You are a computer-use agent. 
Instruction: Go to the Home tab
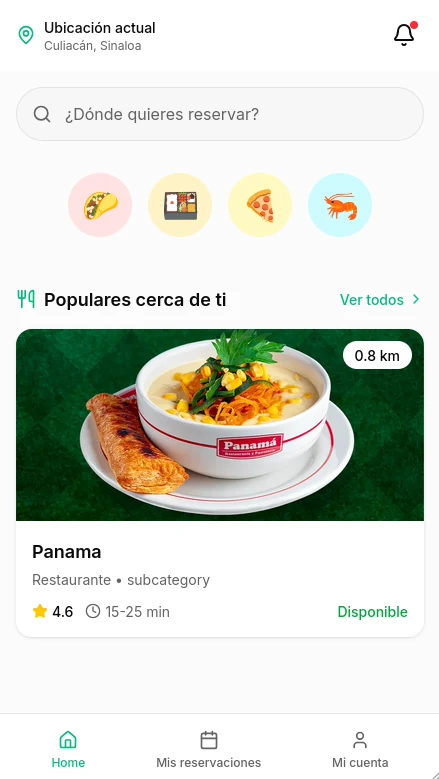[68, 749]
